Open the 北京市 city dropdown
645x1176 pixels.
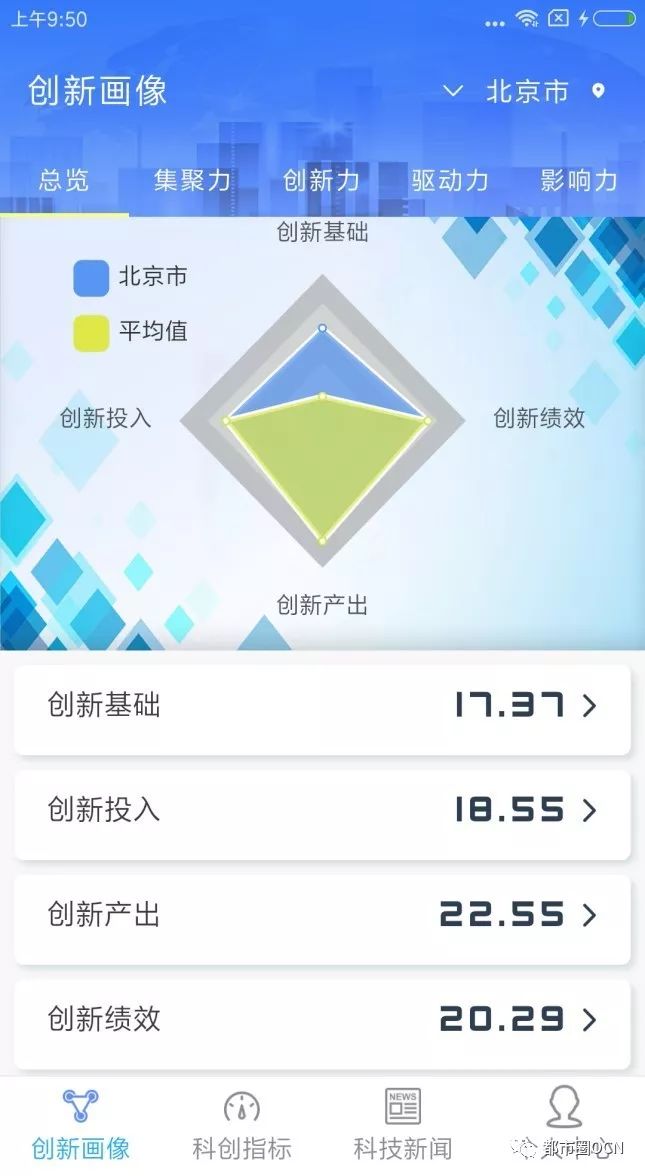(508, 92)
